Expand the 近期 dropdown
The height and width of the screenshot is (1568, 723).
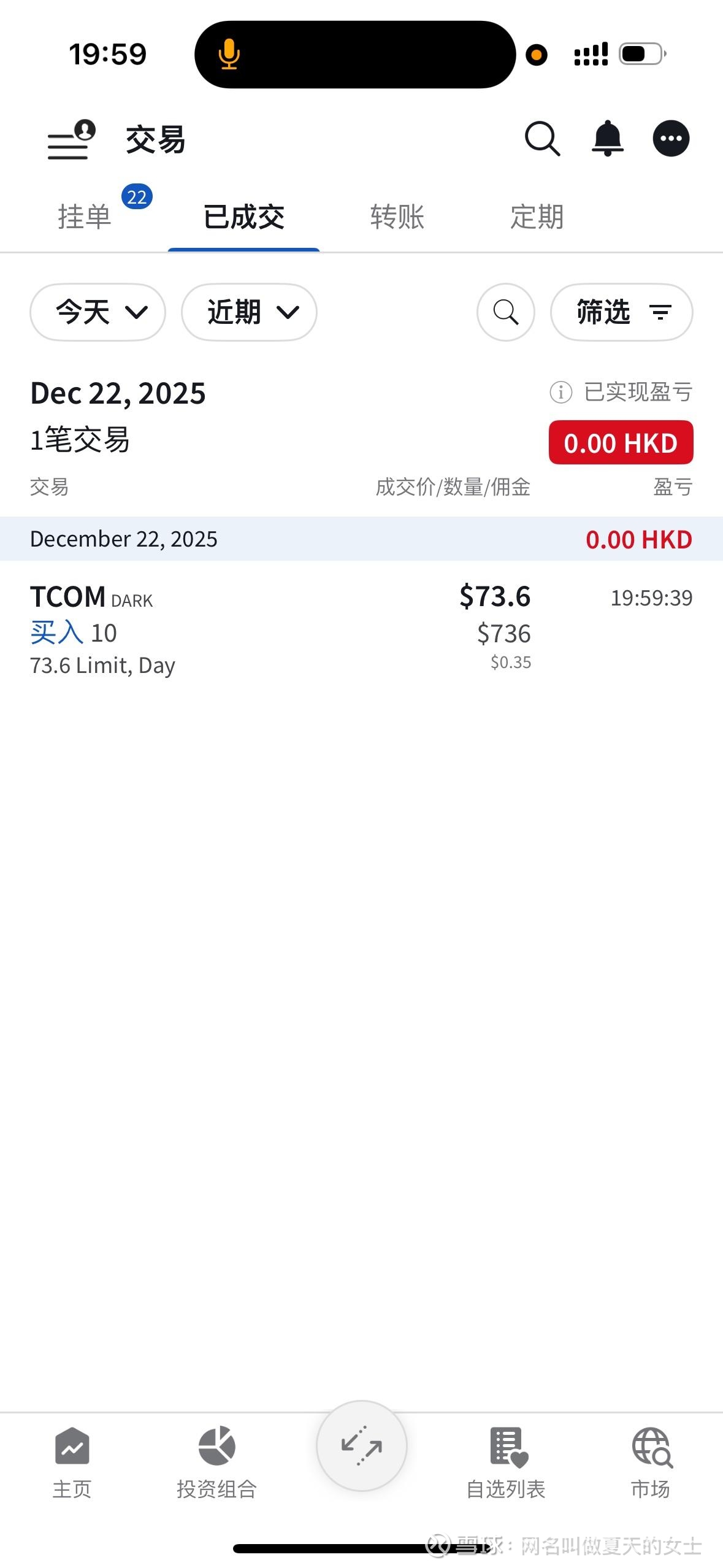[x=249, y=312]
